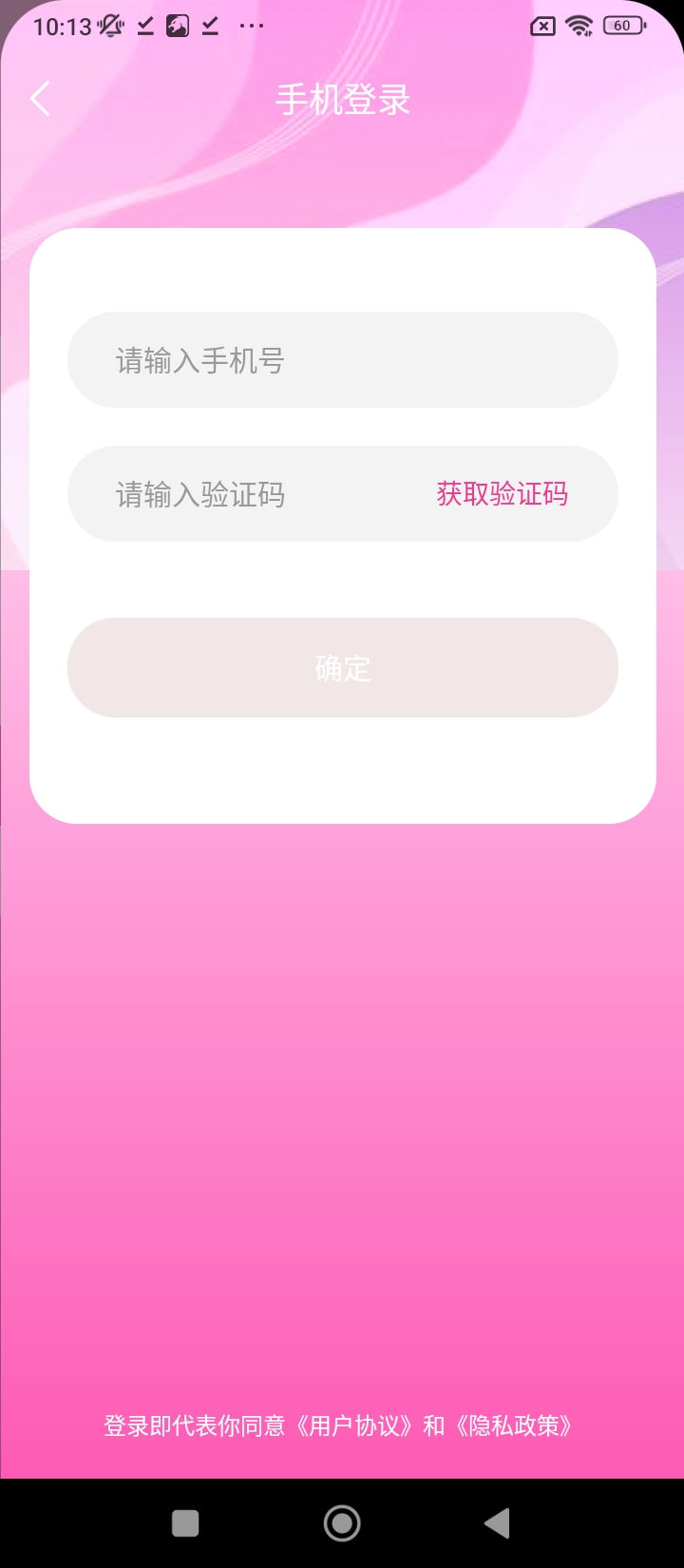Open the 《隐私政策》 privacy policy link

pyautogui.click(x=515, y=1425)
